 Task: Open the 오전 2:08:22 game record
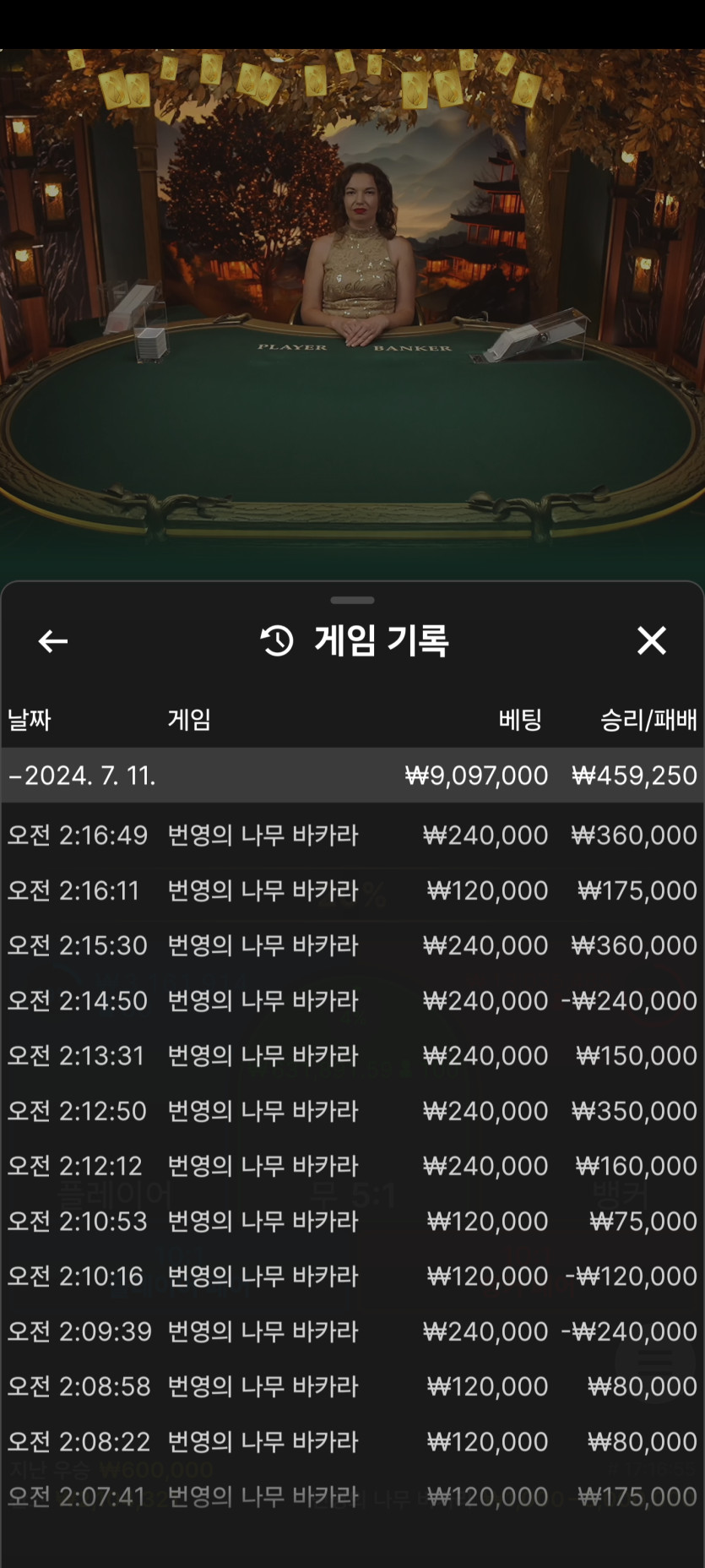pos(352,1442)
